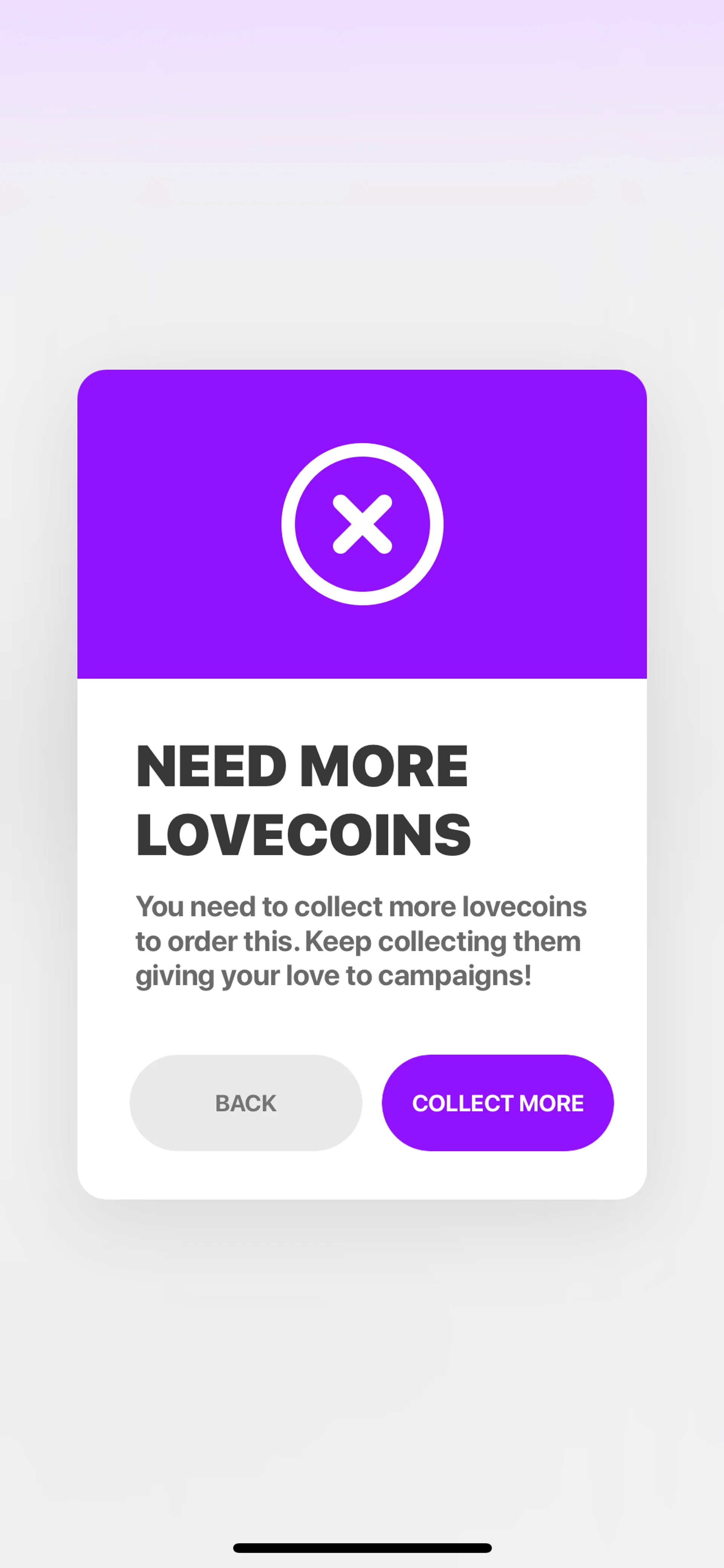Tap the BACK button

246,1103
